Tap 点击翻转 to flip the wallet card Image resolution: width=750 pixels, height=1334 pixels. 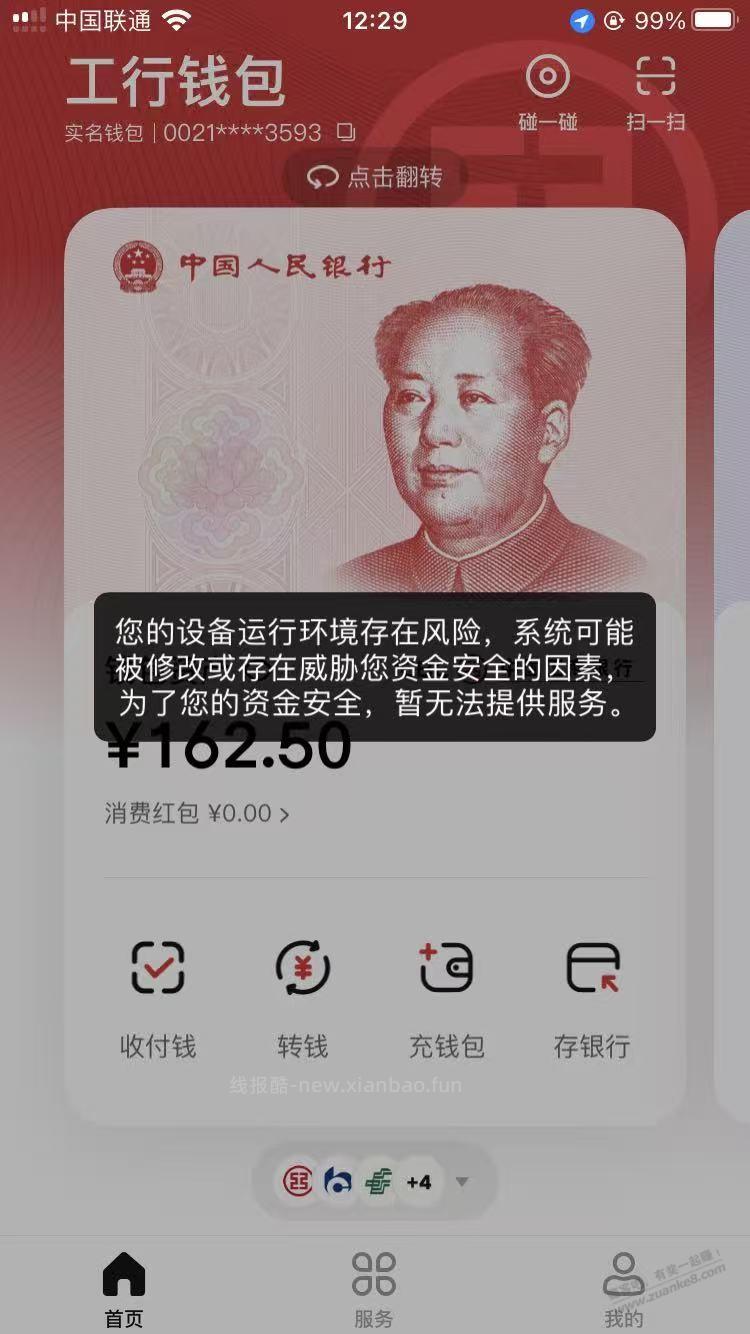click(x=375, y=176)
